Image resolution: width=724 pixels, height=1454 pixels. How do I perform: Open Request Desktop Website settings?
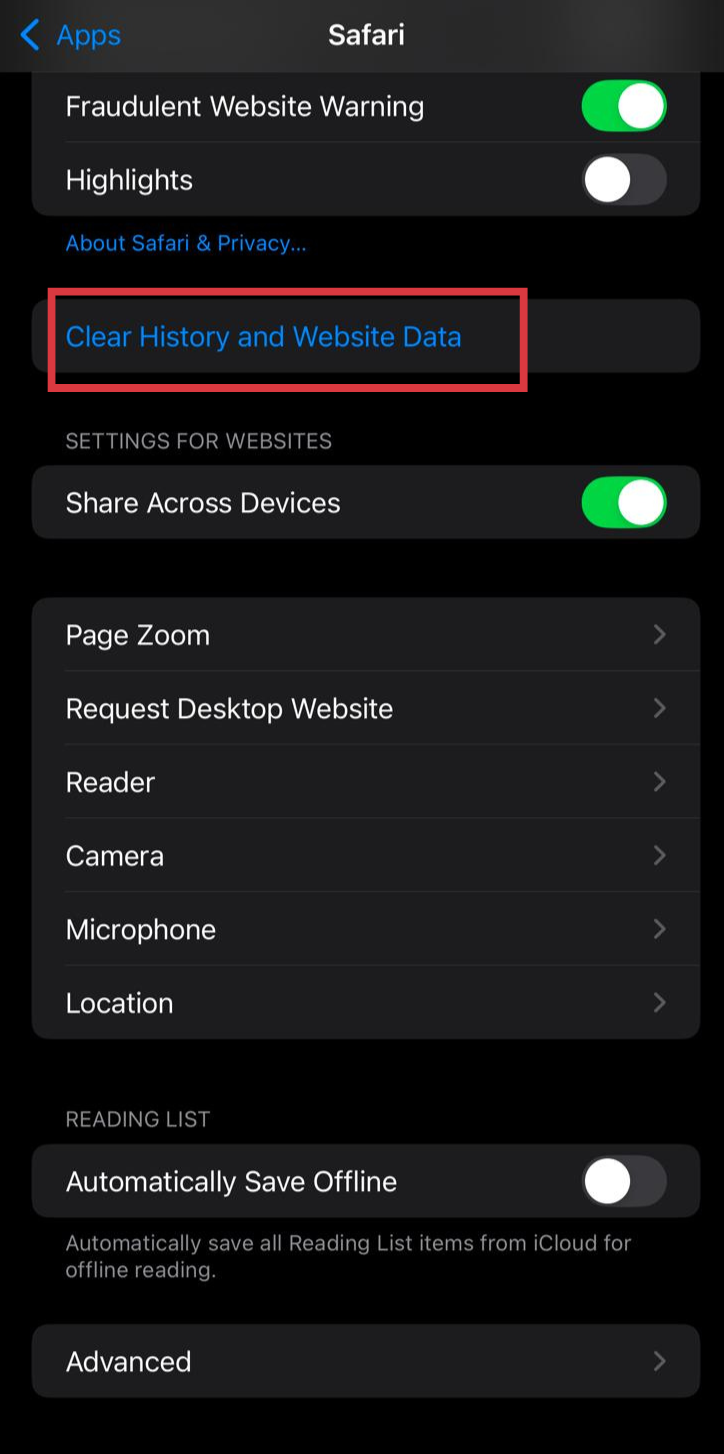pos(365,708)
